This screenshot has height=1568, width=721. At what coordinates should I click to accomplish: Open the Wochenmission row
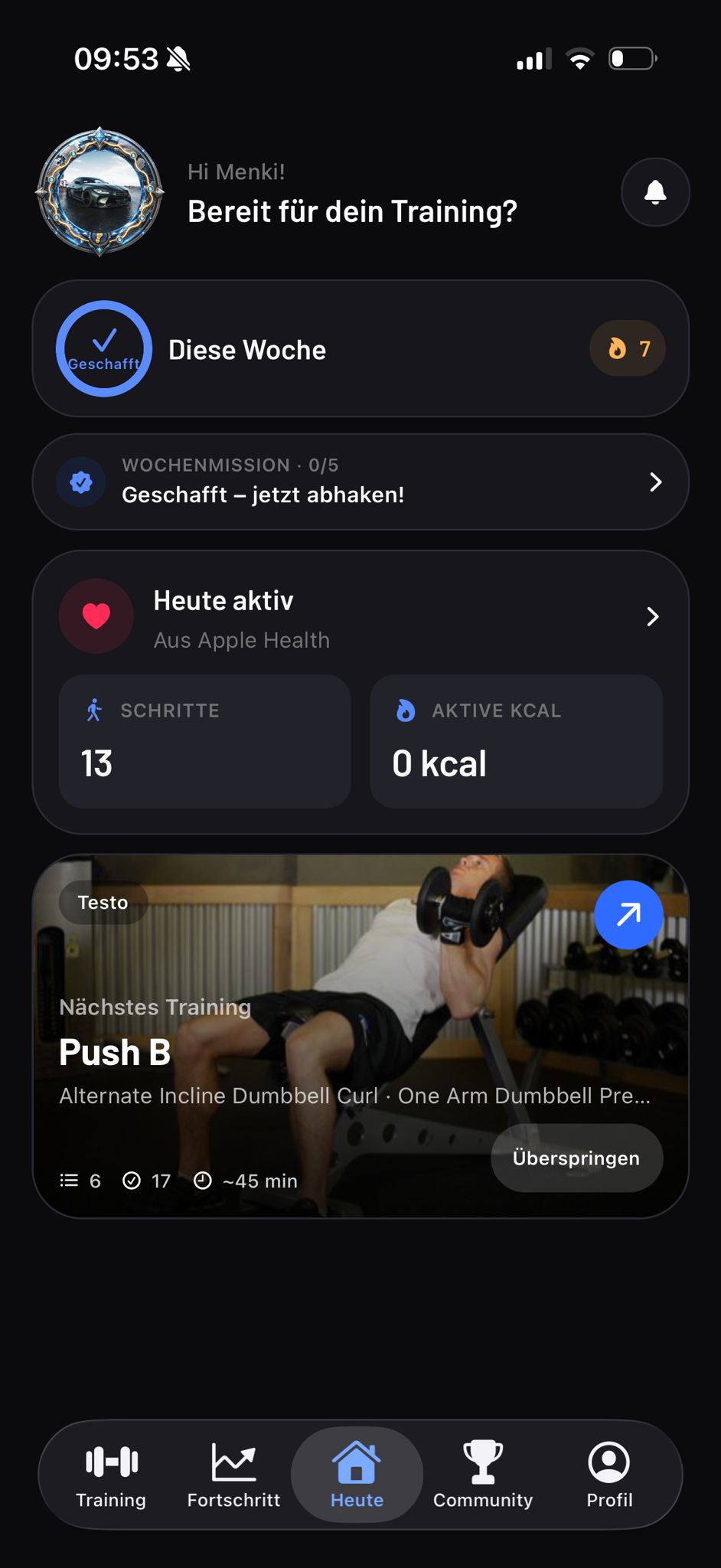coord(360,482)
